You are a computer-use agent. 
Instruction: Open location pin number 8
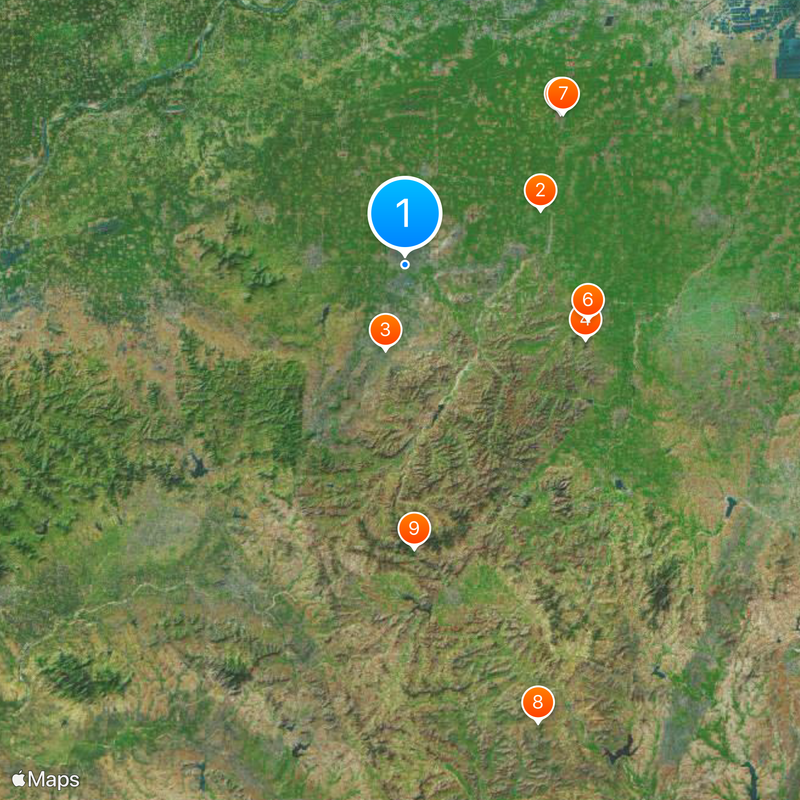coord(538,702)
